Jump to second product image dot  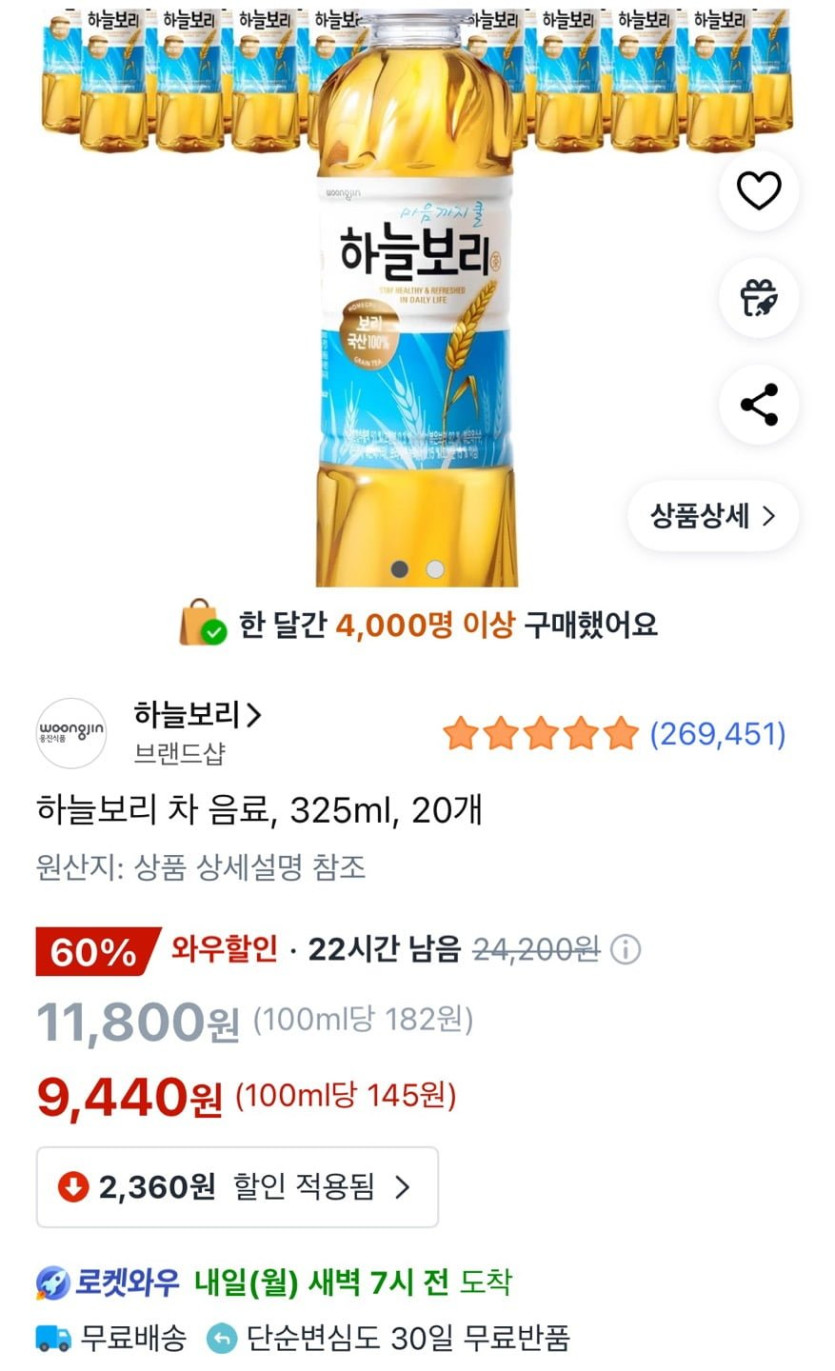(x=435, y=569)
